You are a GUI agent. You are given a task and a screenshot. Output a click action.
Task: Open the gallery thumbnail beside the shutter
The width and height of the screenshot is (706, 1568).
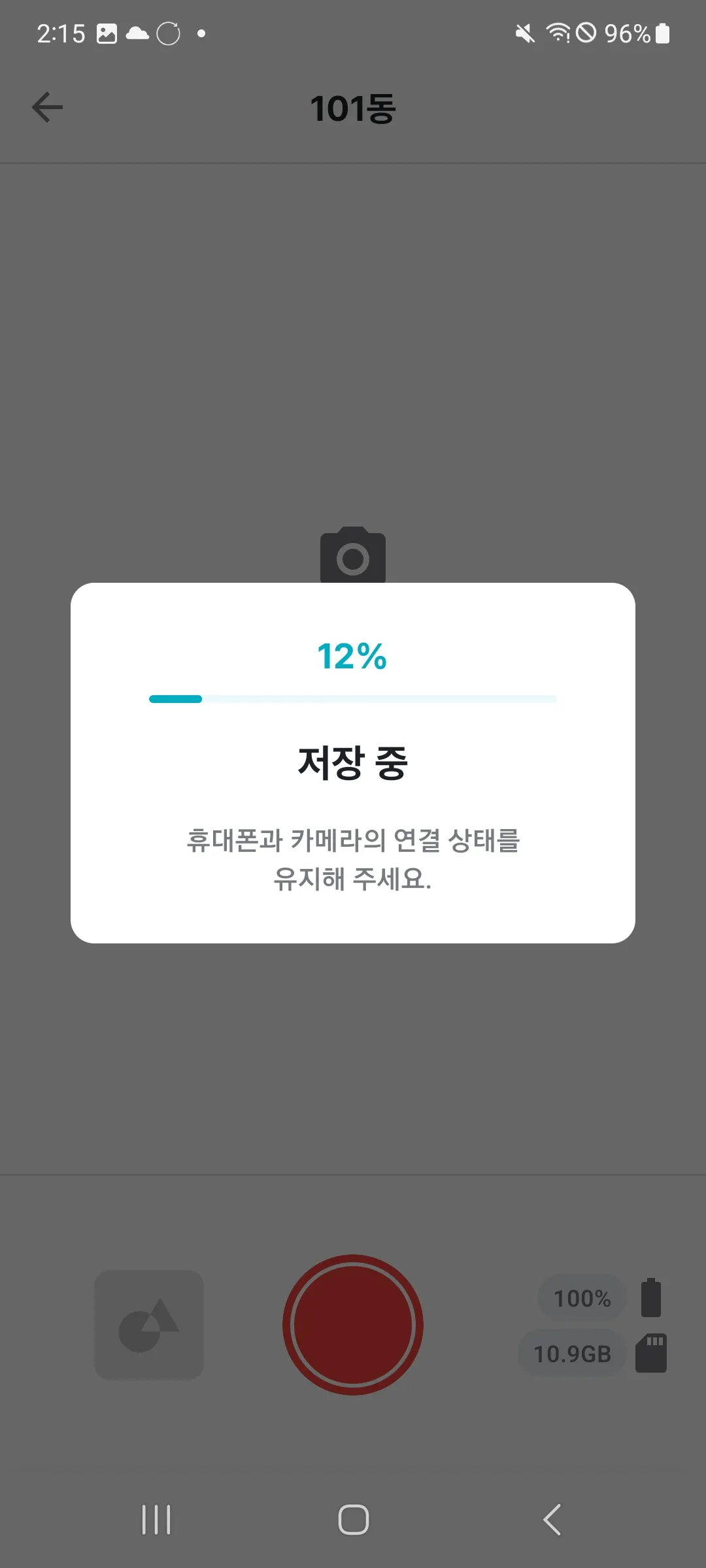click(x=149, y=1324)
